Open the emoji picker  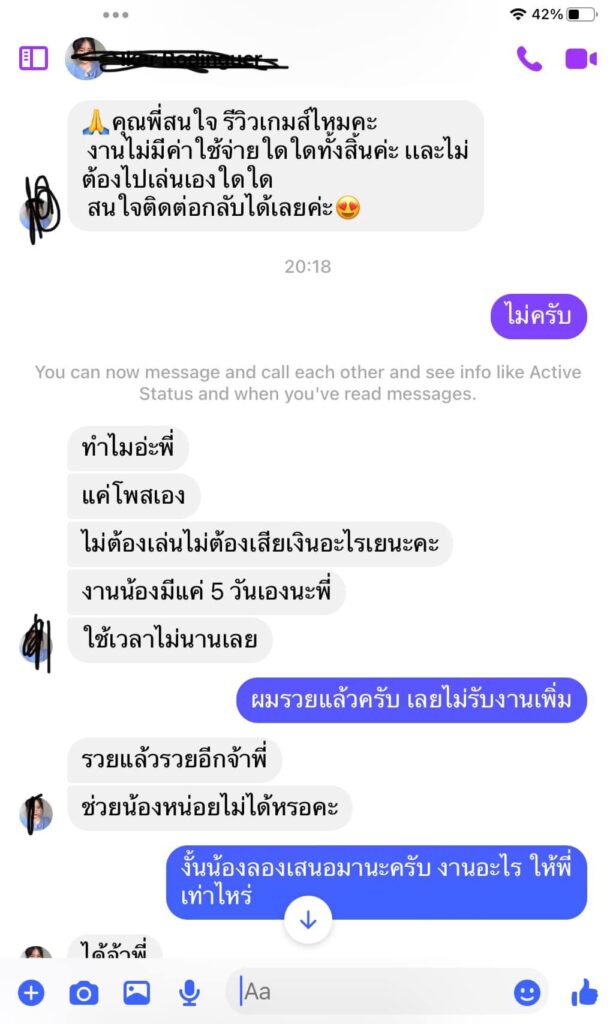click(x=526, y=992)
